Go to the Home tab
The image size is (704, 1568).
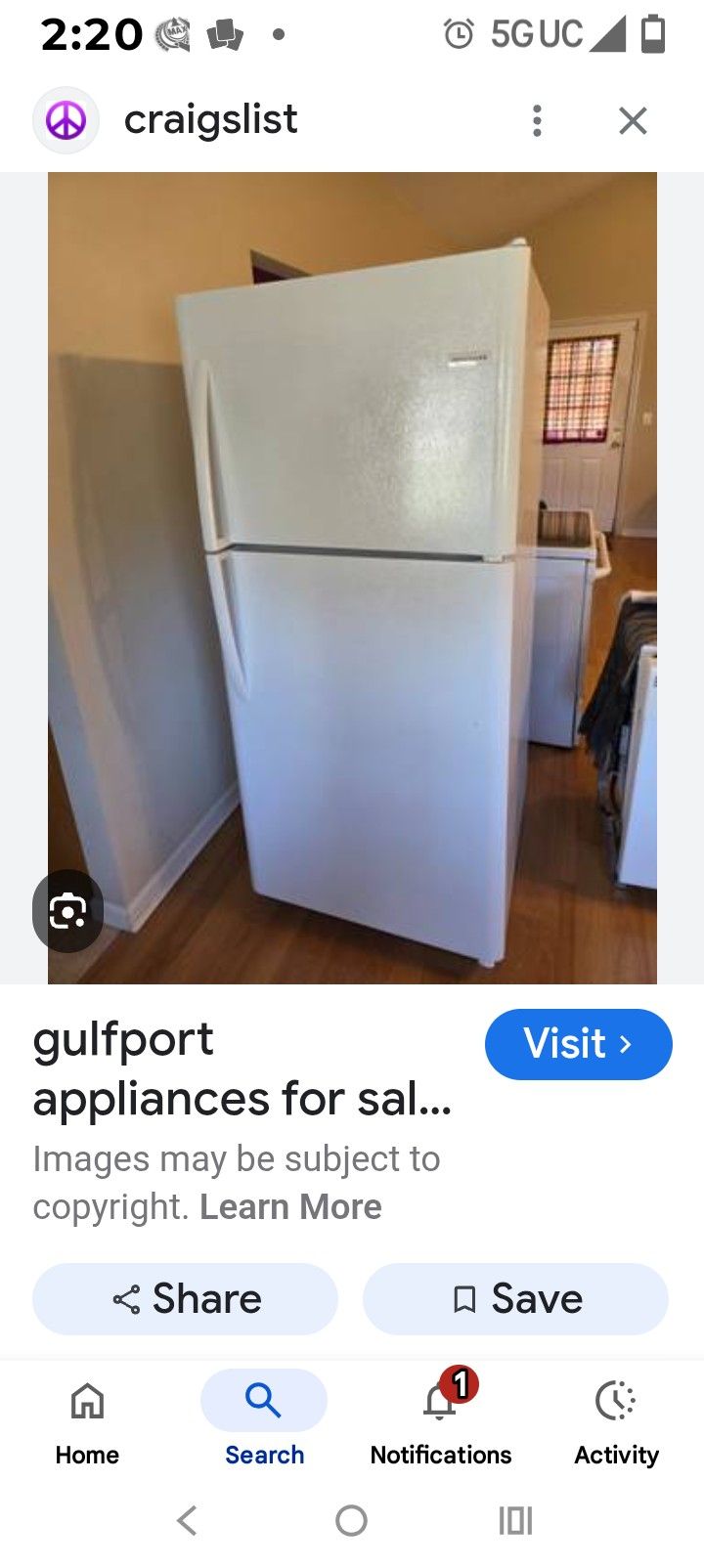point(87,1422)
